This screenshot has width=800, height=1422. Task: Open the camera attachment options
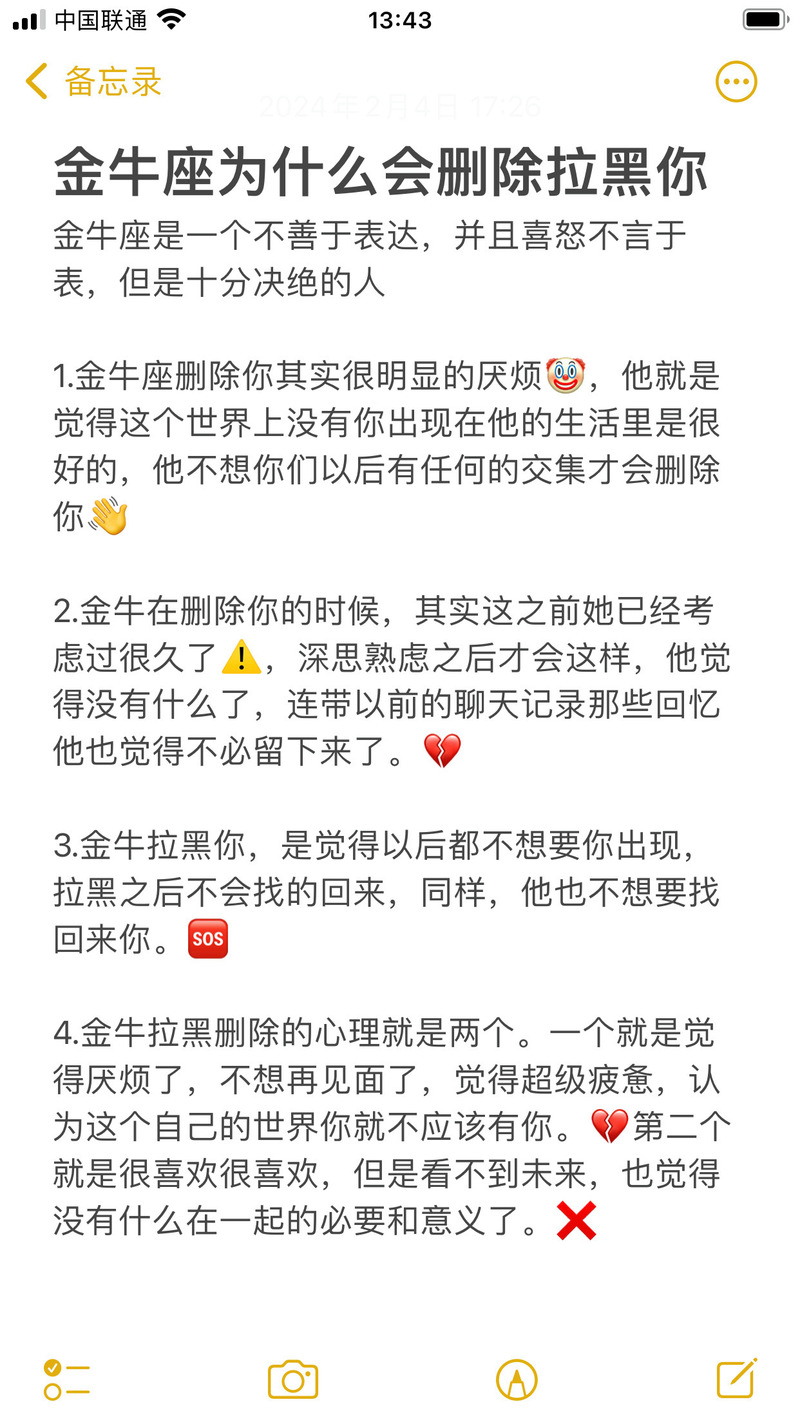(293, 1380)
